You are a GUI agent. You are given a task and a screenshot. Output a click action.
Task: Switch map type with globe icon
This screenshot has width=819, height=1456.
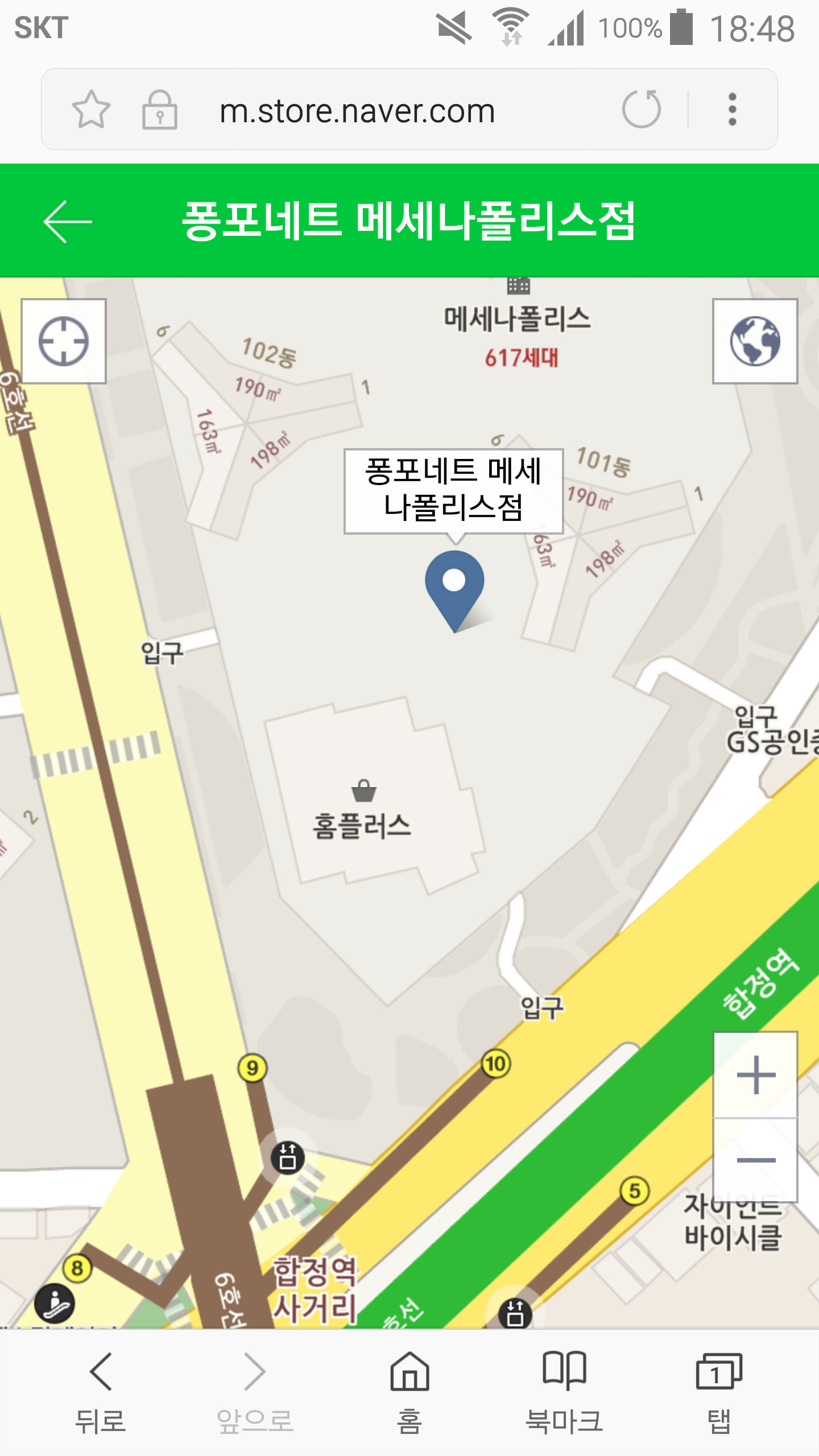coord(755,341)
